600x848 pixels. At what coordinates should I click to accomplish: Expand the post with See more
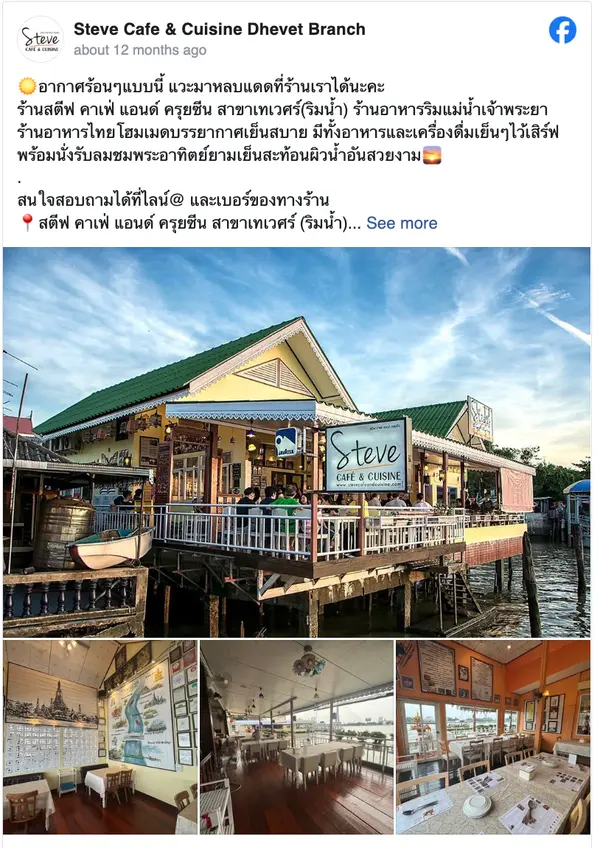[401, 223]
